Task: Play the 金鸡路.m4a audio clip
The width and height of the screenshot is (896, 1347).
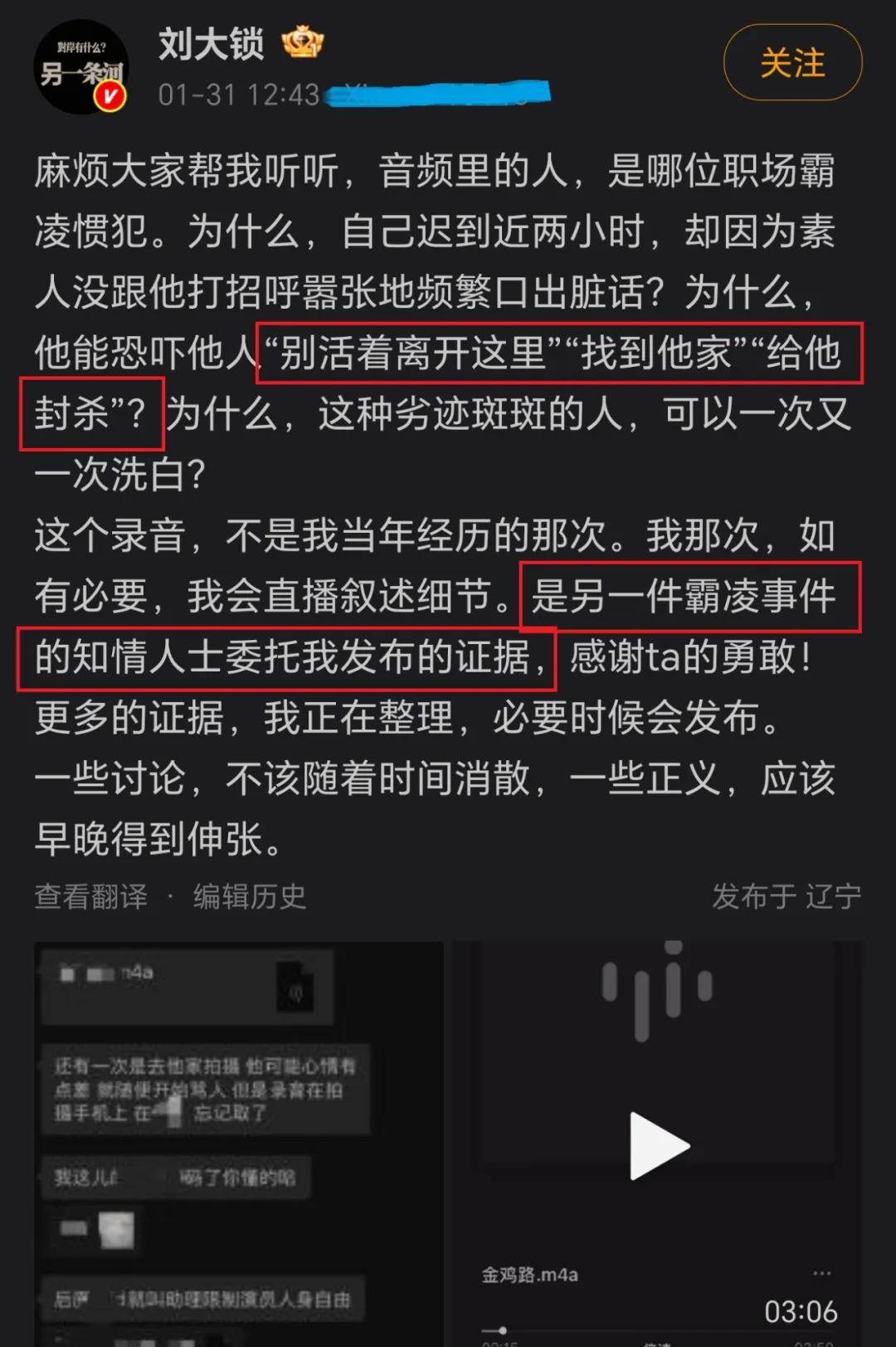Action: 658,1145
